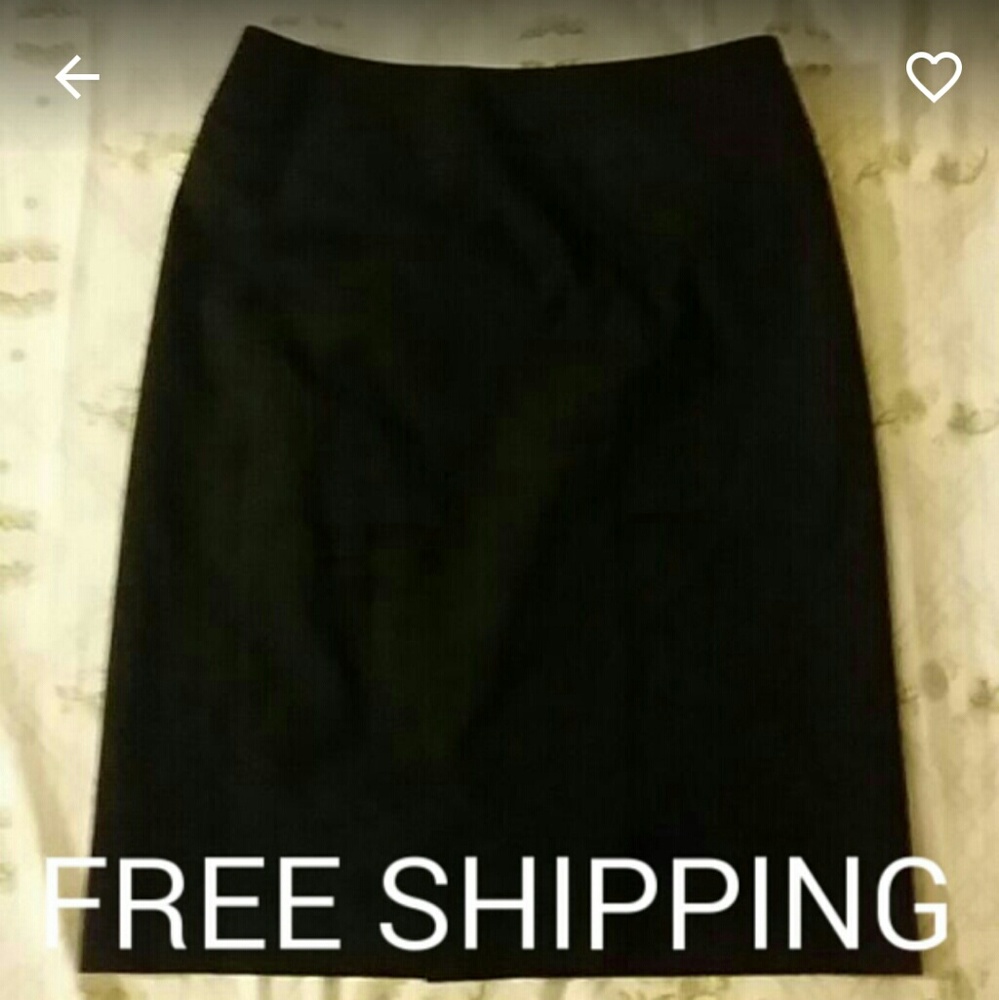Return to previous screen with arrow

click(x=78, y=76)
